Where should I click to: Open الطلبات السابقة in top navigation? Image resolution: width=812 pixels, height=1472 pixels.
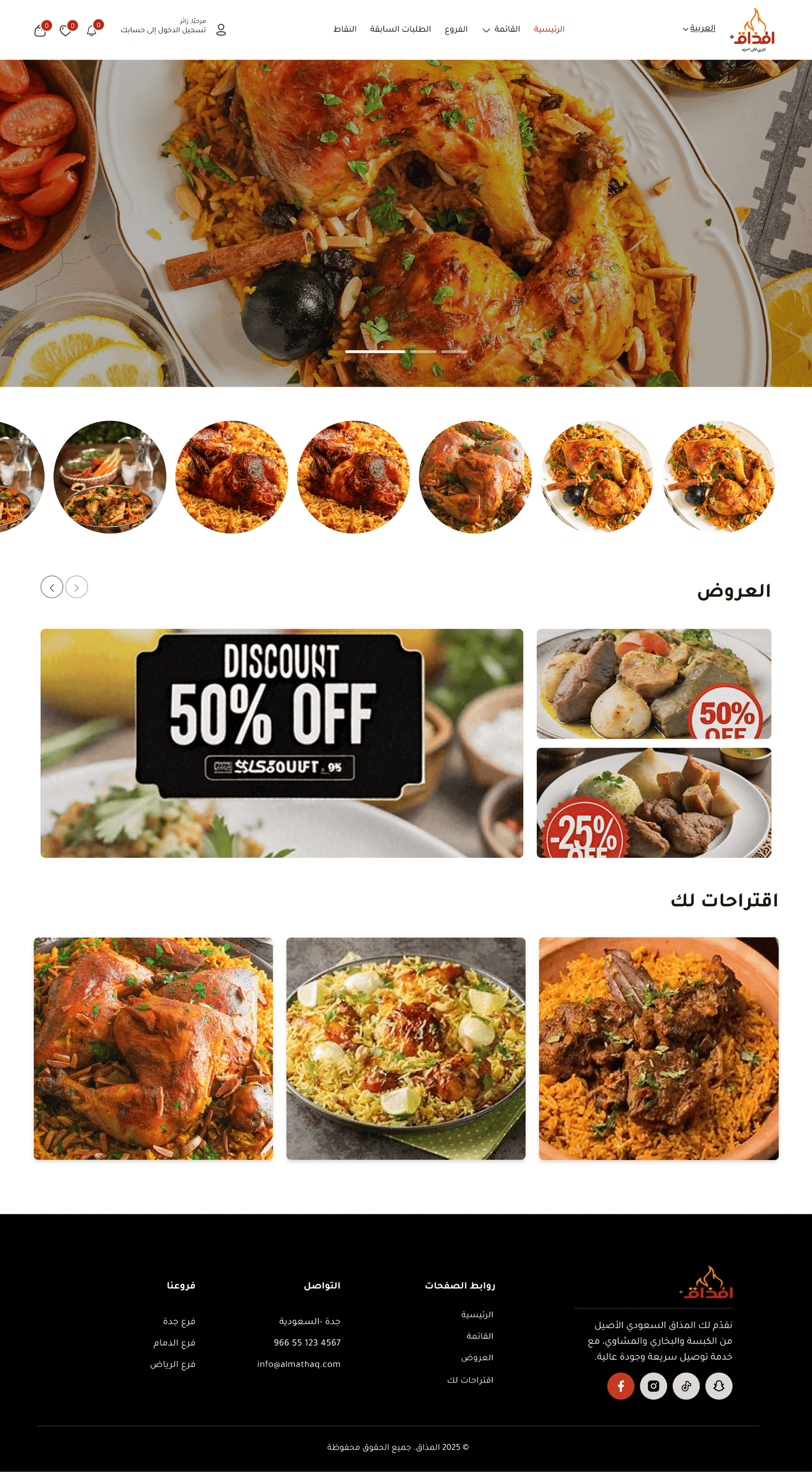(400, 29)
